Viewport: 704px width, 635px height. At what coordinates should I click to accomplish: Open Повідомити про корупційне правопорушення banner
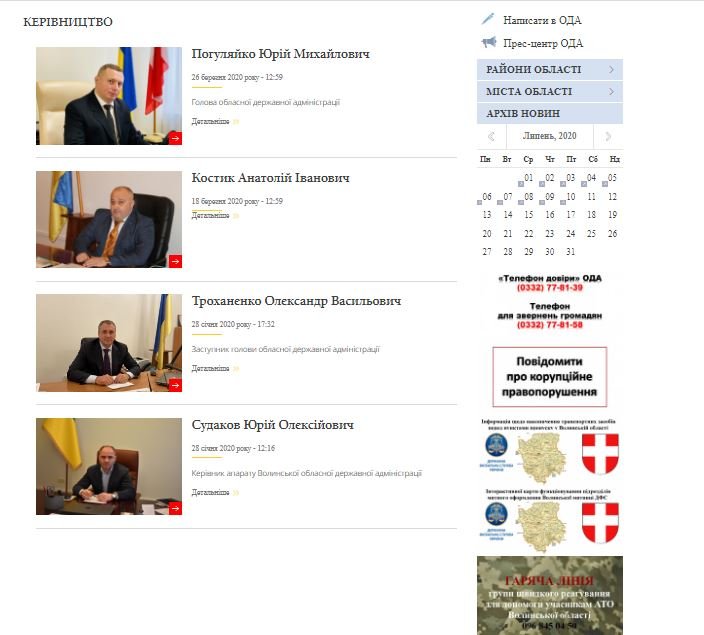(x=549, y=377)
